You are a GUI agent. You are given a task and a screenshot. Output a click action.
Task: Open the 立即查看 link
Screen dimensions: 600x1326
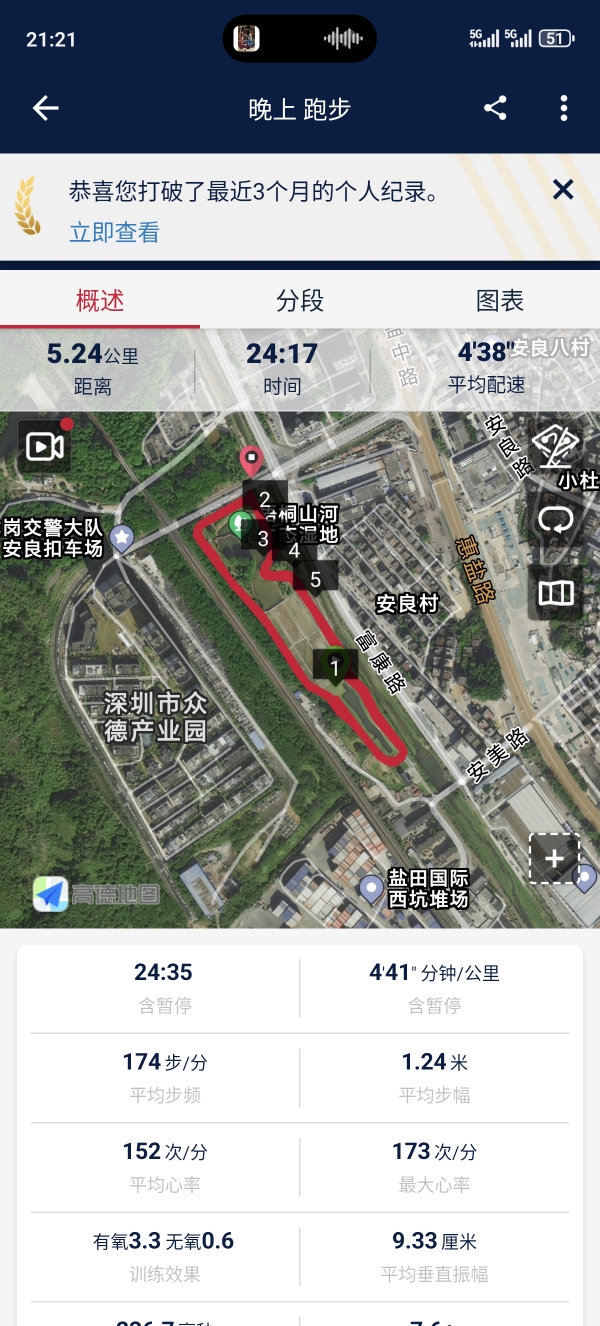pos(114,233)
